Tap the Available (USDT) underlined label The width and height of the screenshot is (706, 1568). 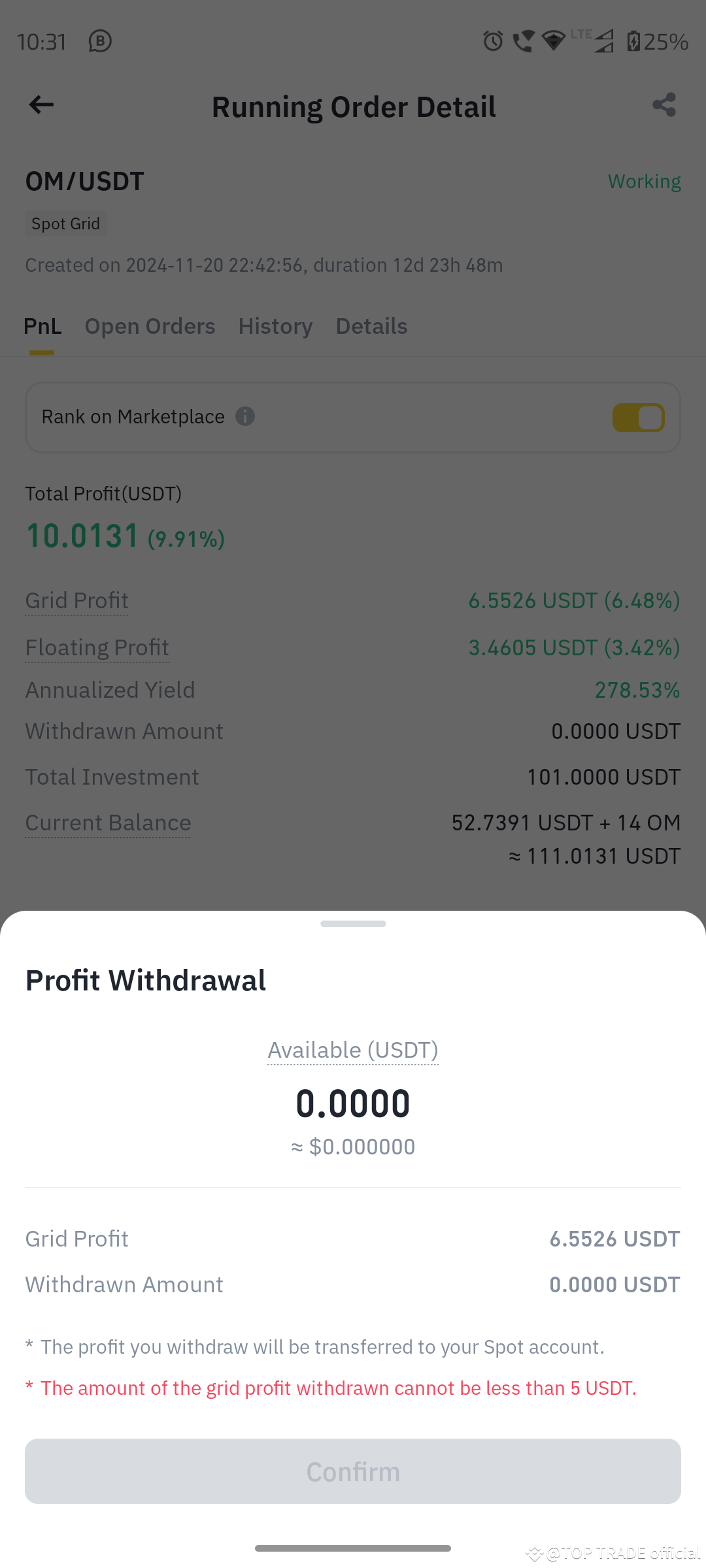click(352, 1049)
